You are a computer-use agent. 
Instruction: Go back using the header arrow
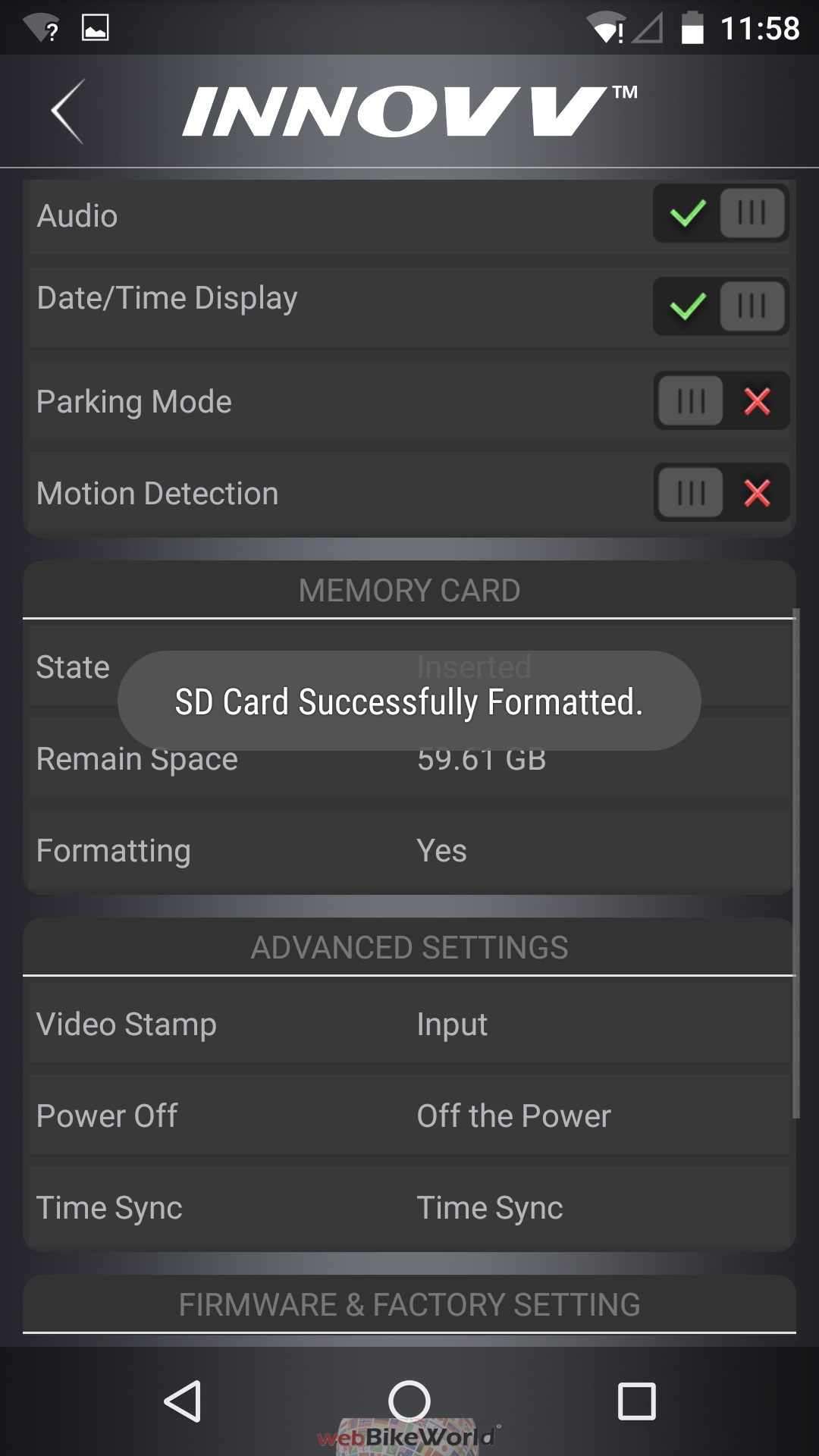(x=68, y=111)
